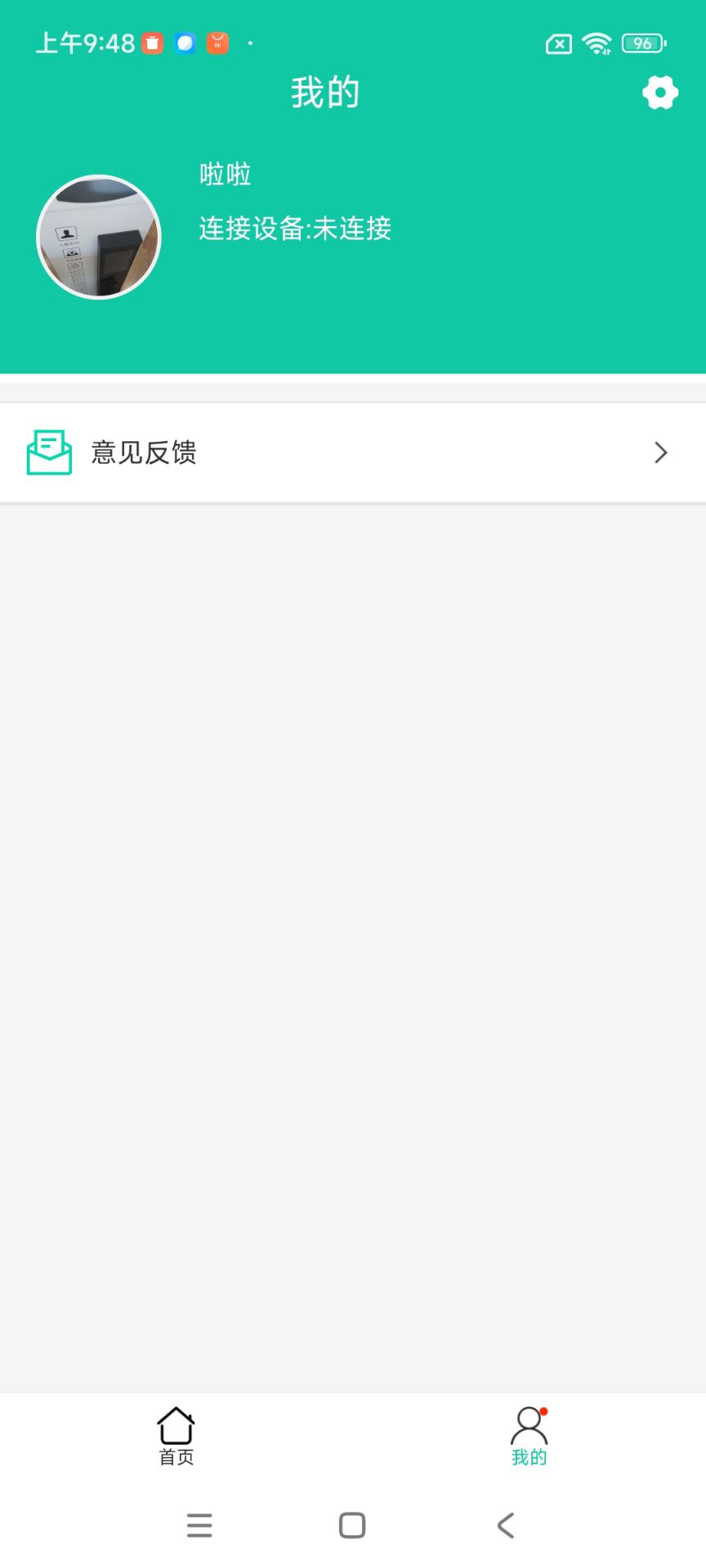Viewport: 706px width, 1568px height.
Task: Tap the battery indicator showing 96
Action: [642, 42]
